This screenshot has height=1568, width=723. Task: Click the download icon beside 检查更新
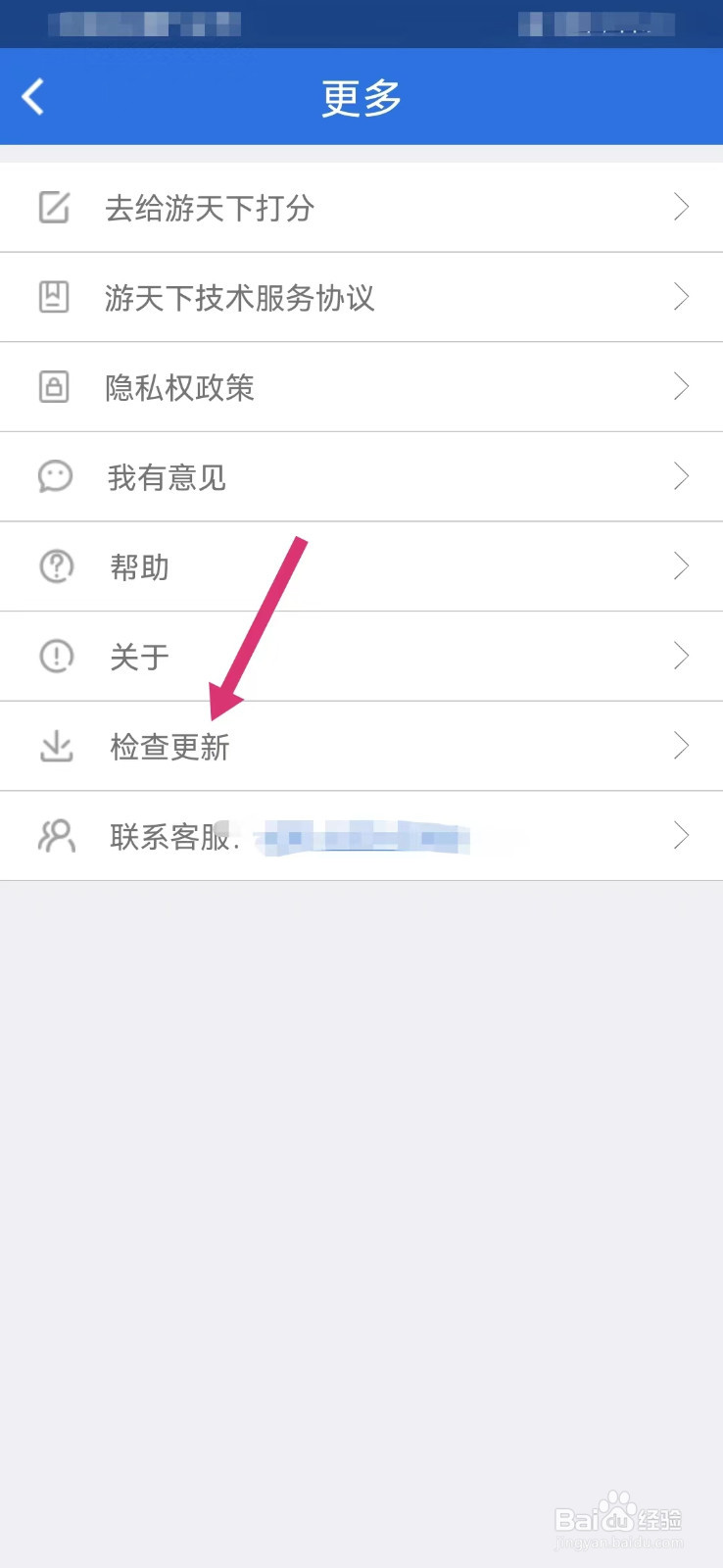point(55,746)
